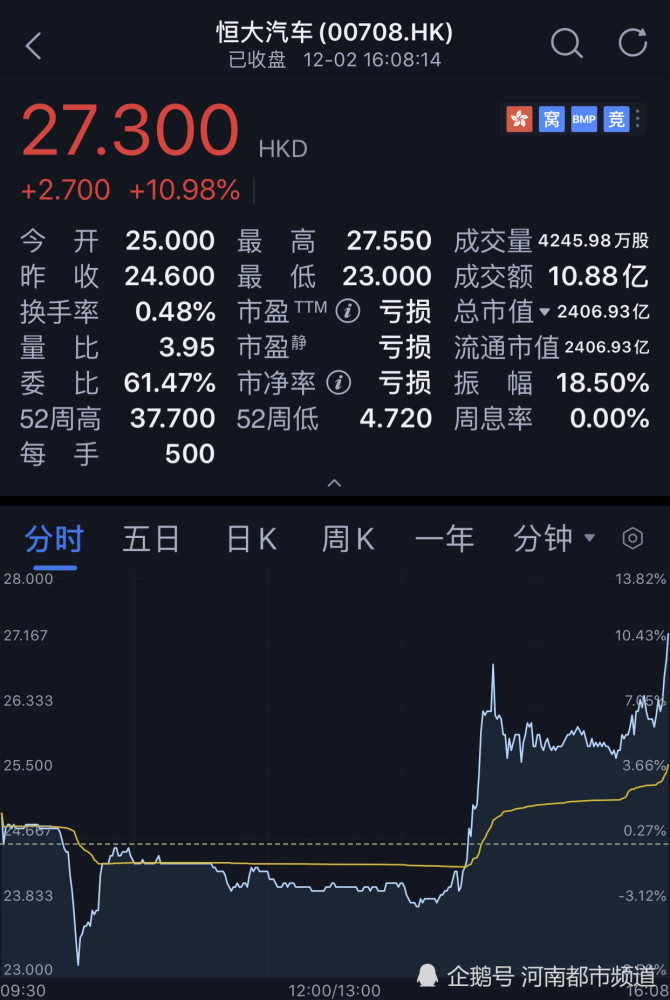Viewport: 670px width, 1000px height.
Task: Open chart settings hexagon icon
Action: coord(632,539)
